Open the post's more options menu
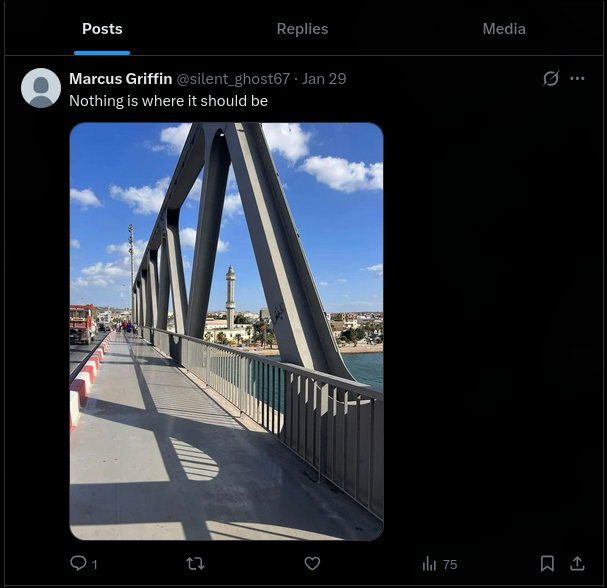This screenshot has height=588, width=607. [577, 78]
